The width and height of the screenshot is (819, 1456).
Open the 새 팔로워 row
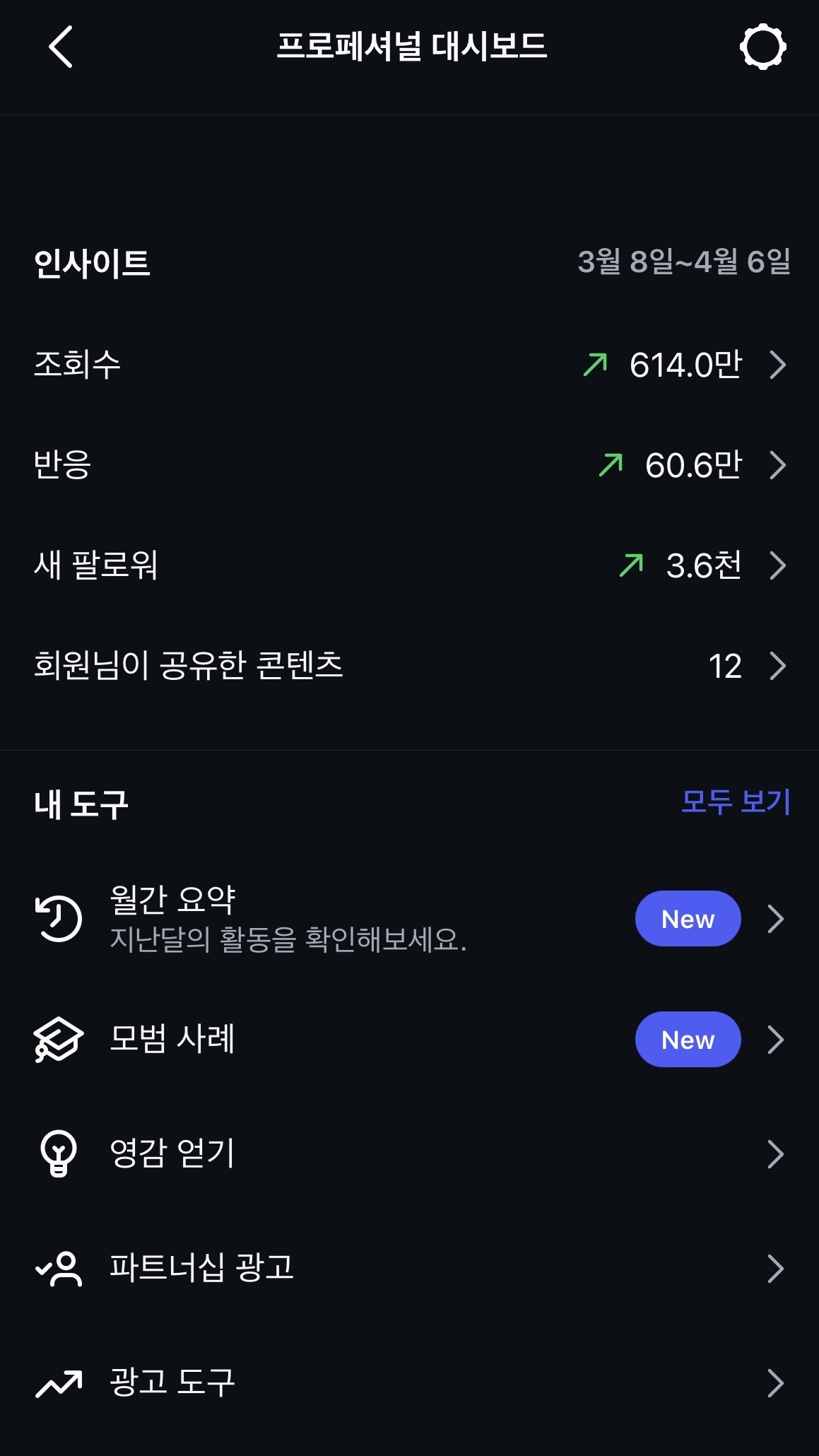tap(409, 565)
